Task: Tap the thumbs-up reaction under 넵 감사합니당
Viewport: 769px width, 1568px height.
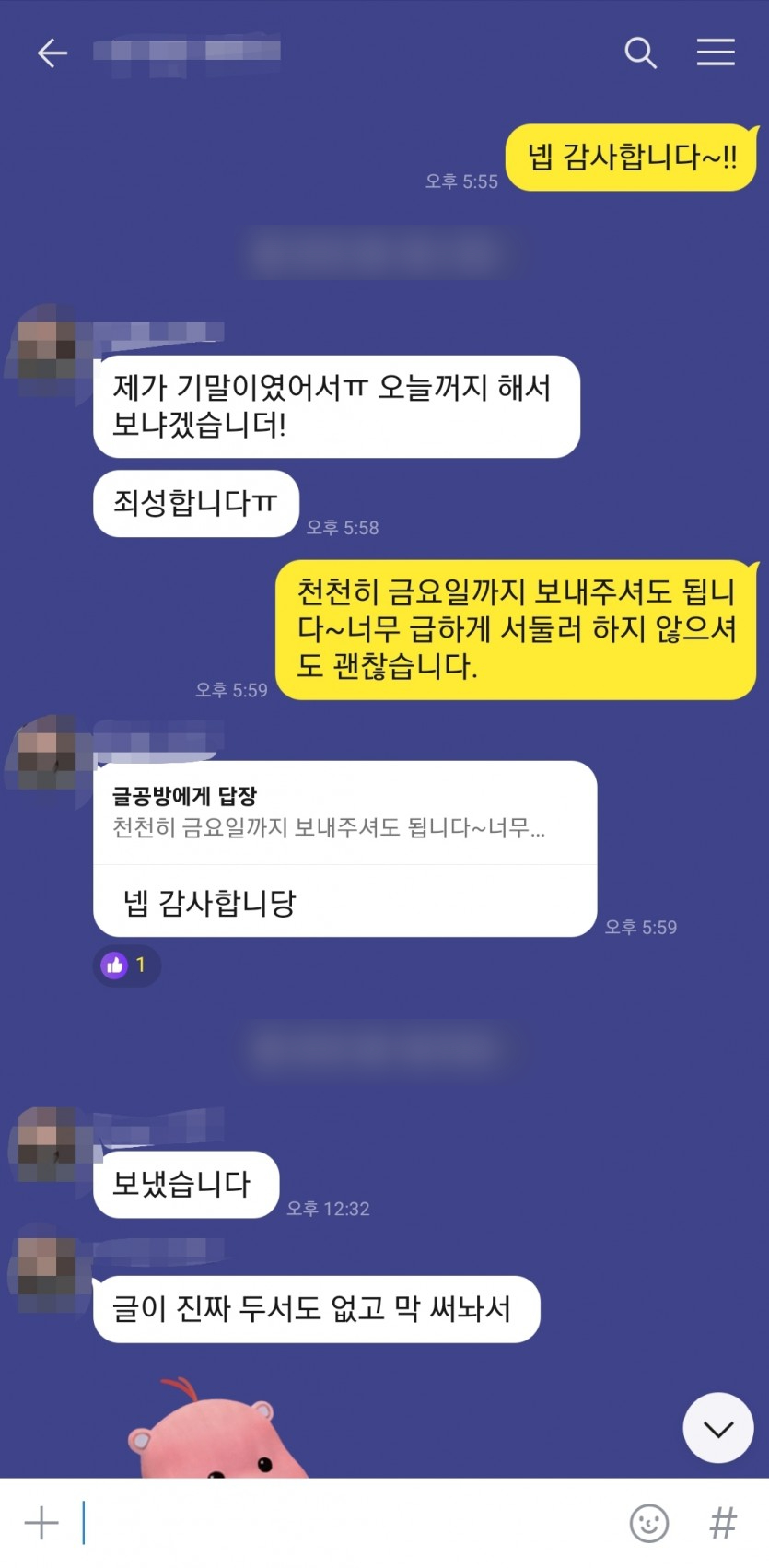Action: pos(126,965)
